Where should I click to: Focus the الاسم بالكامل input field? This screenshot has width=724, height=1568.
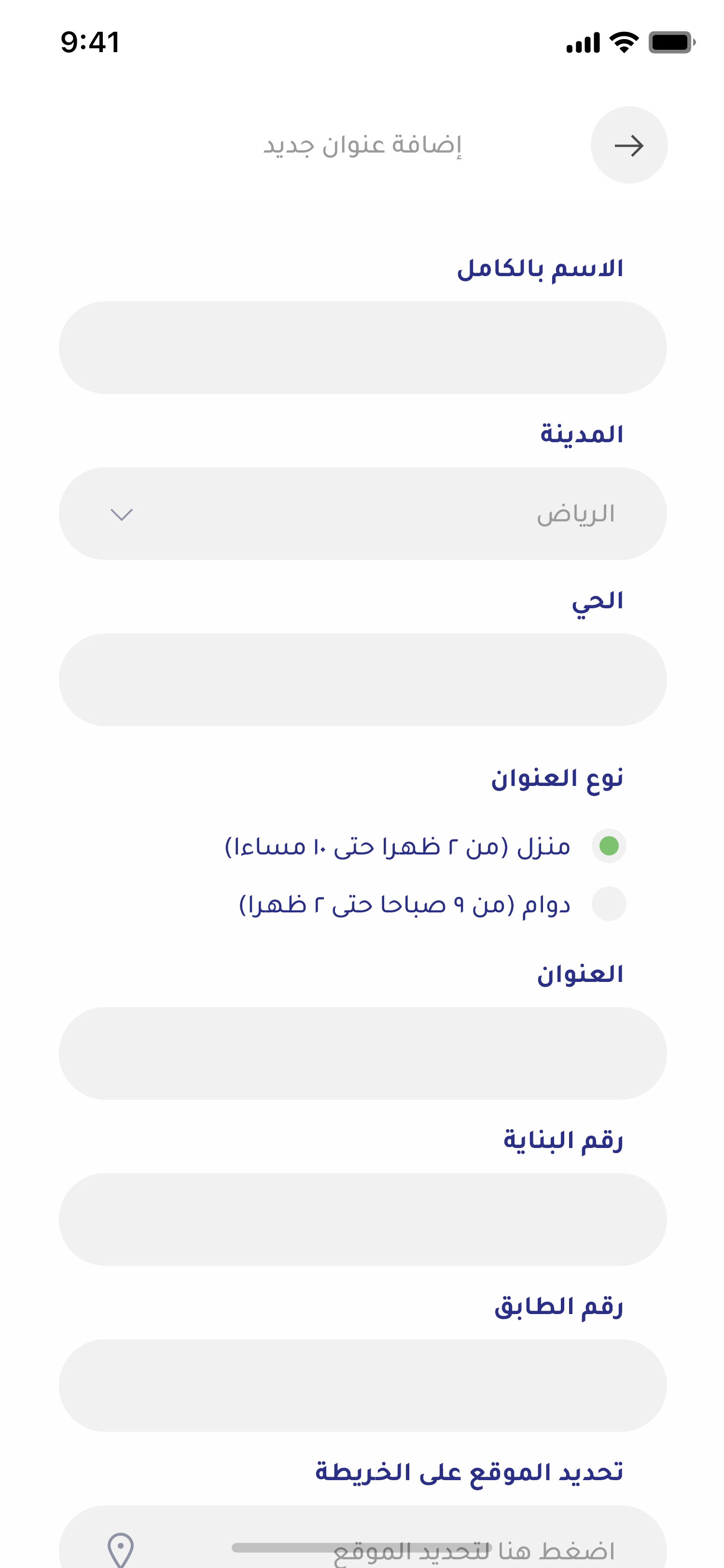coord(362,348)
